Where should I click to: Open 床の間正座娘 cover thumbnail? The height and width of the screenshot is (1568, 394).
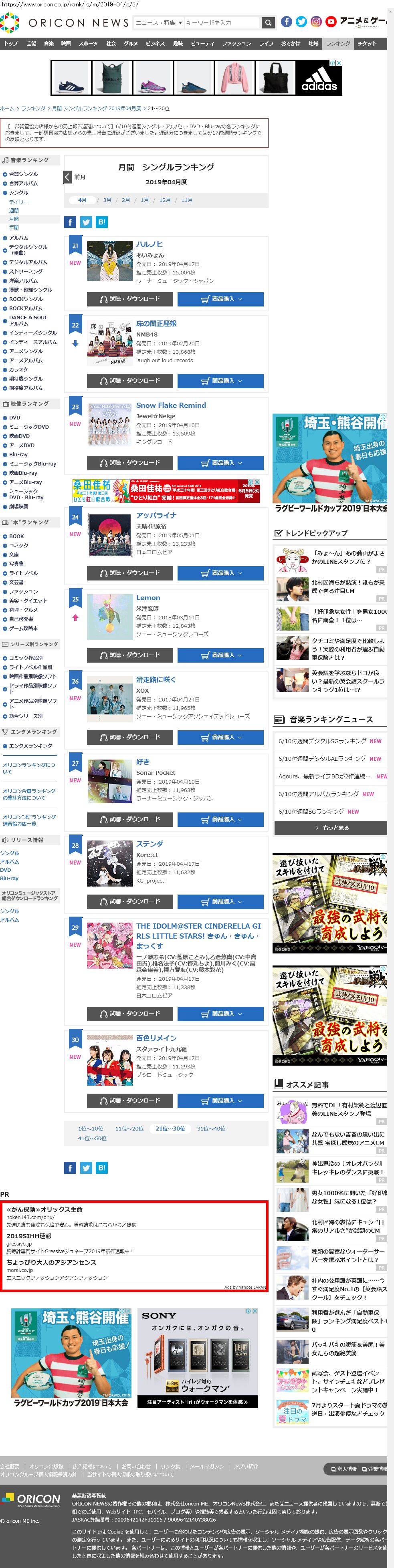tap(109, 343)
